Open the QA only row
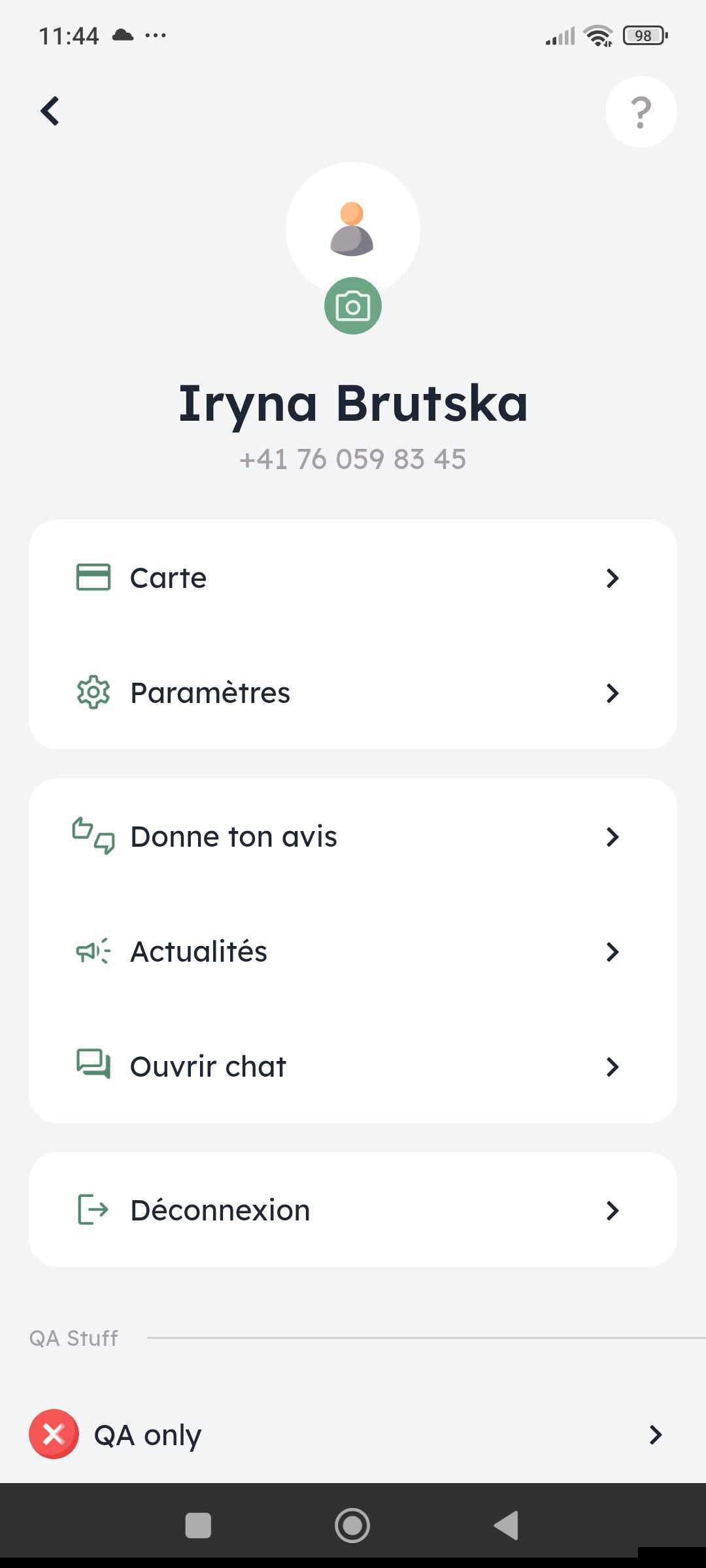Image resolution: width=706 pixels, height=1568 pixels. tap(353, 1435)
